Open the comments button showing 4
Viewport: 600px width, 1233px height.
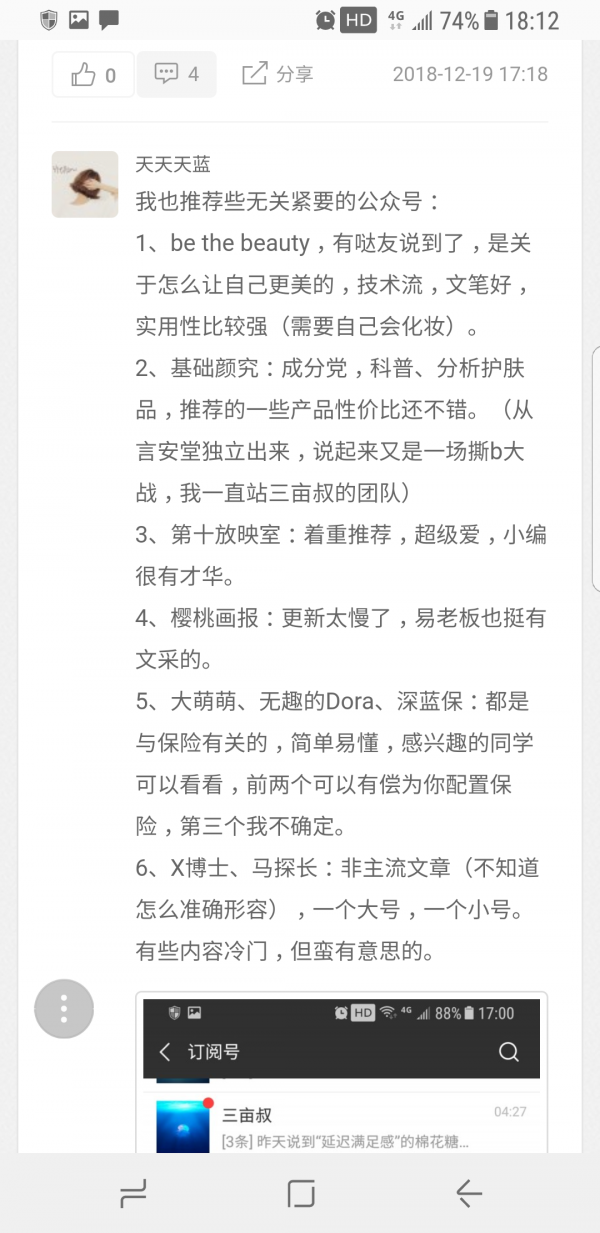[177, 74]
